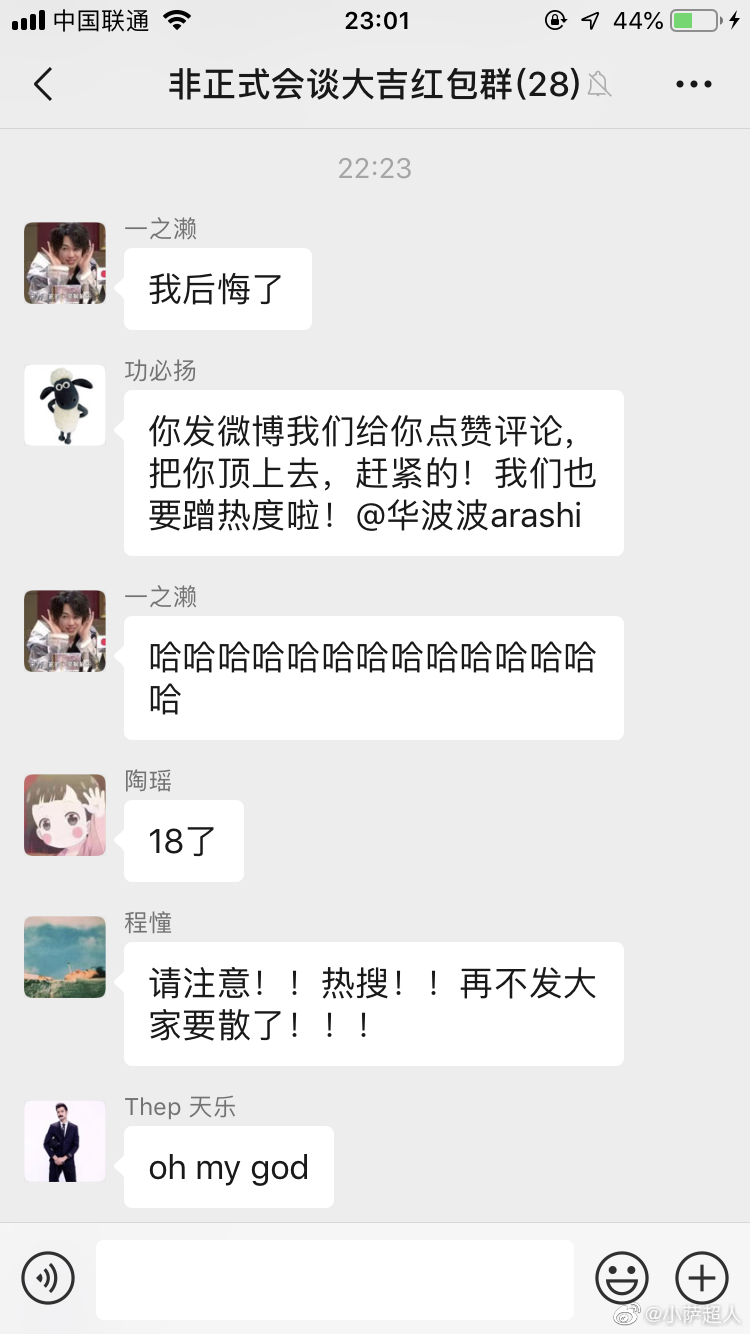Open the emoji sticker panel

tap(622, 1277)
